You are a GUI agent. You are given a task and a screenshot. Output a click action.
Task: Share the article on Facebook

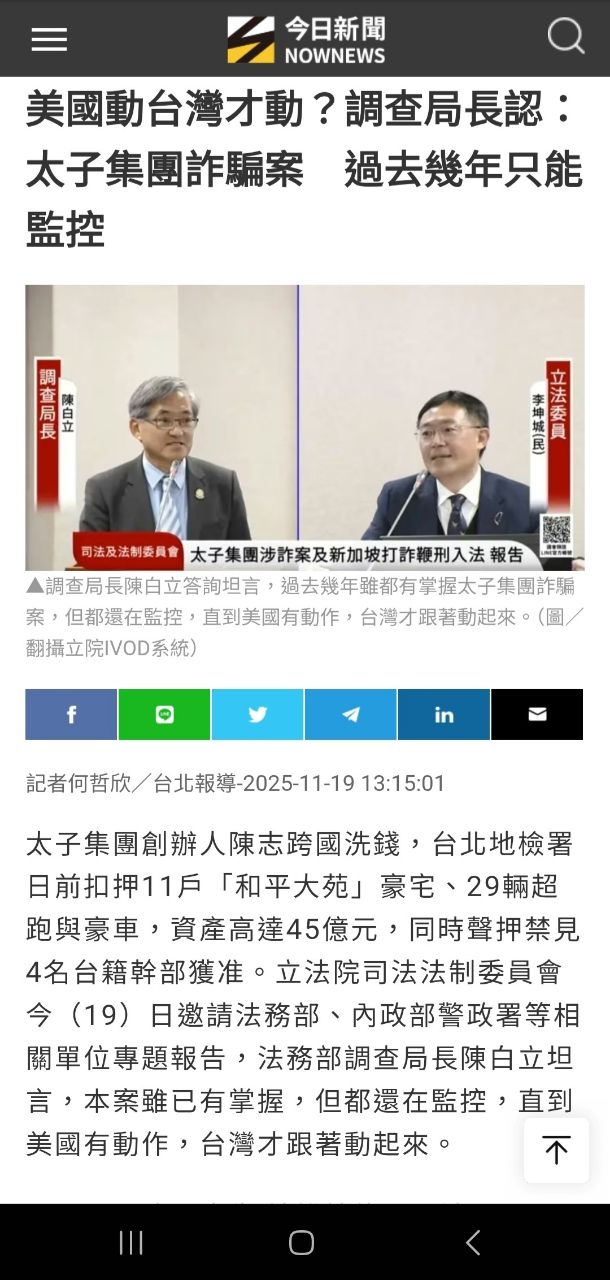coord(71,714)
